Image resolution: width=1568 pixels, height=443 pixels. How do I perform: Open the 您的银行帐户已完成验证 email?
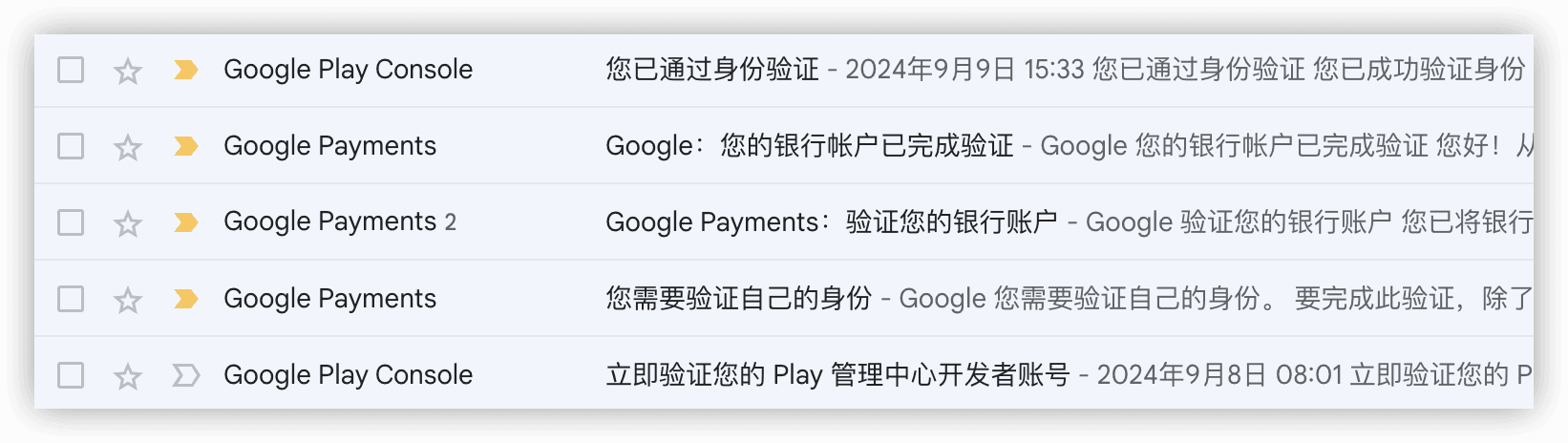[x=809, y=146]
